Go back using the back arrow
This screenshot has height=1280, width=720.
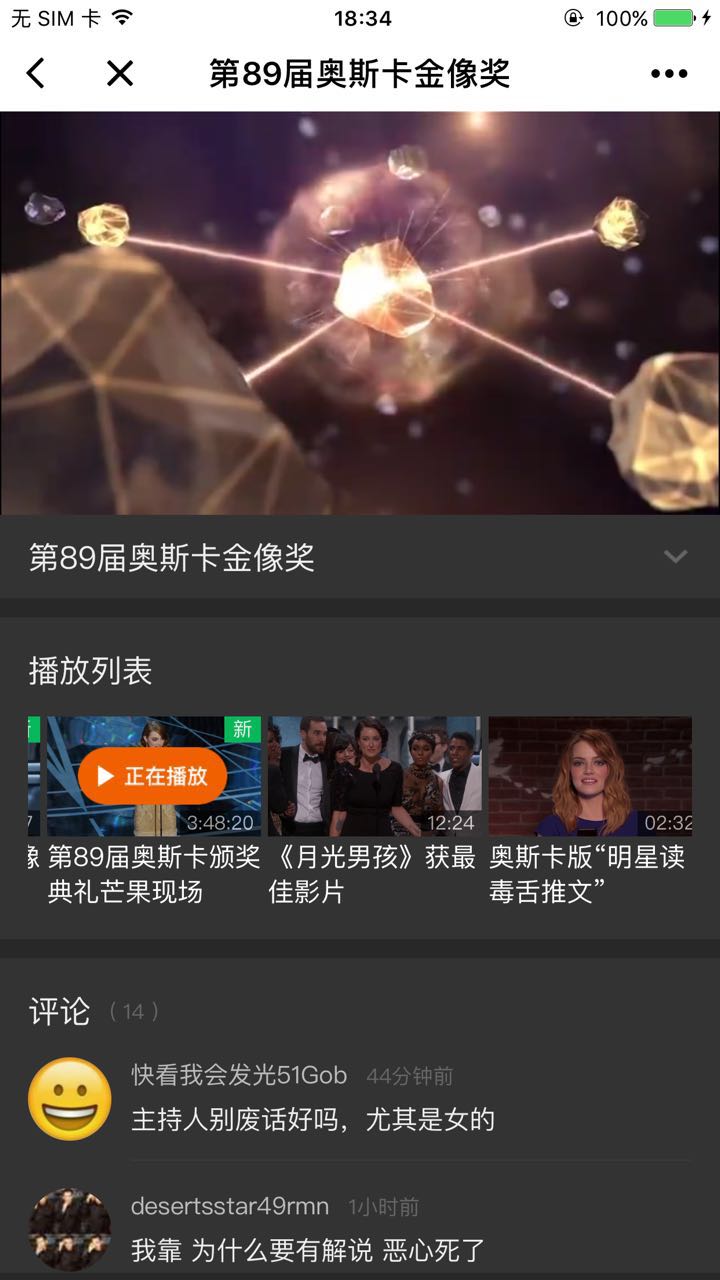click(x=36, y=73)
